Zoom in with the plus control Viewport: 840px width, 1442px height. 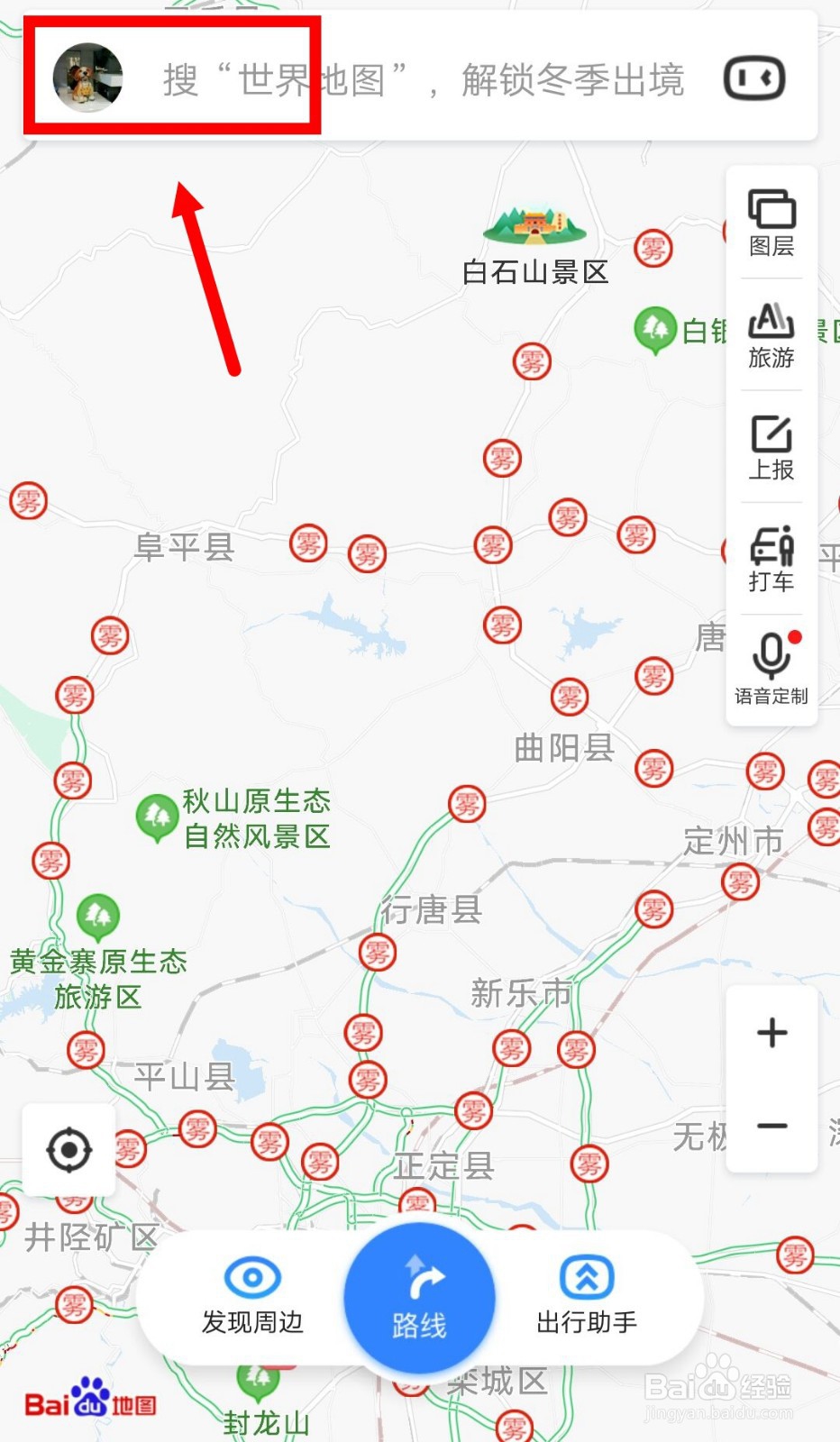771,1034
